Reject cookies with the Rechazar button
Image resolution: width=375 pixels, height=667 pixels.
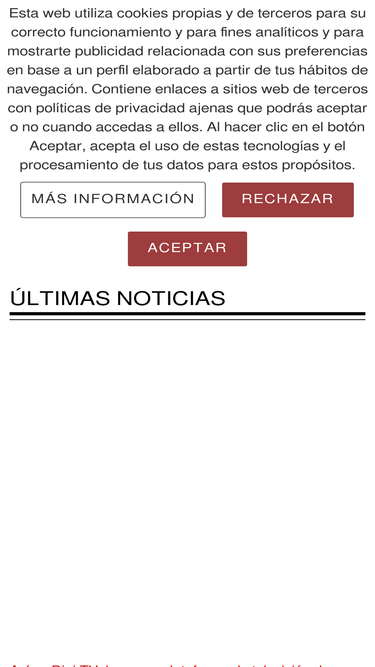pos(287,200)
